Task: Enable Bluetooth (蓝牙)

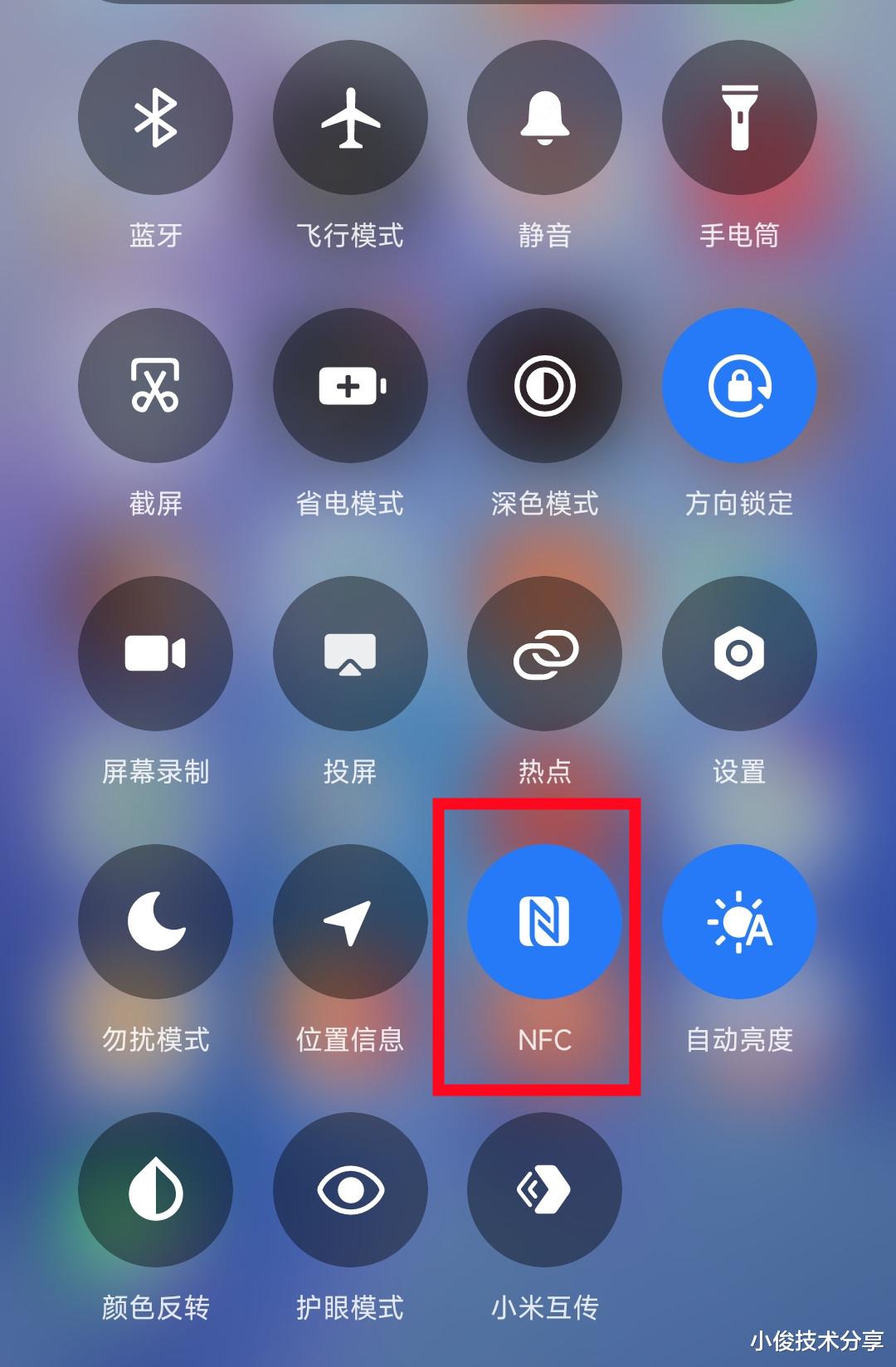Action: pyautogui.click(x=155, y=119)
